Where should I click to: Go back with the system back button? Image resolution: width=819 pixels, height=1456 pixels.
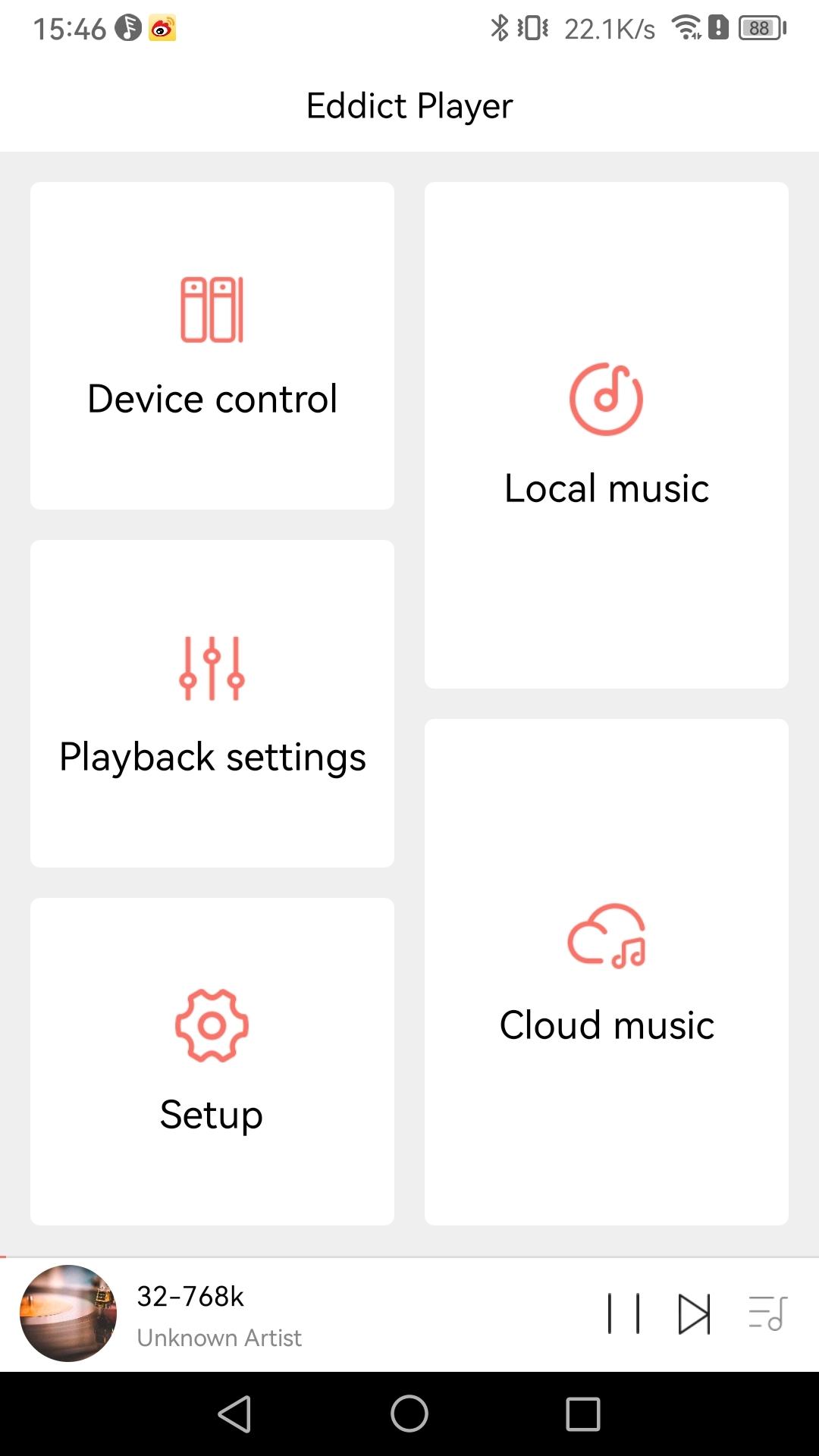pos(234,1414)
